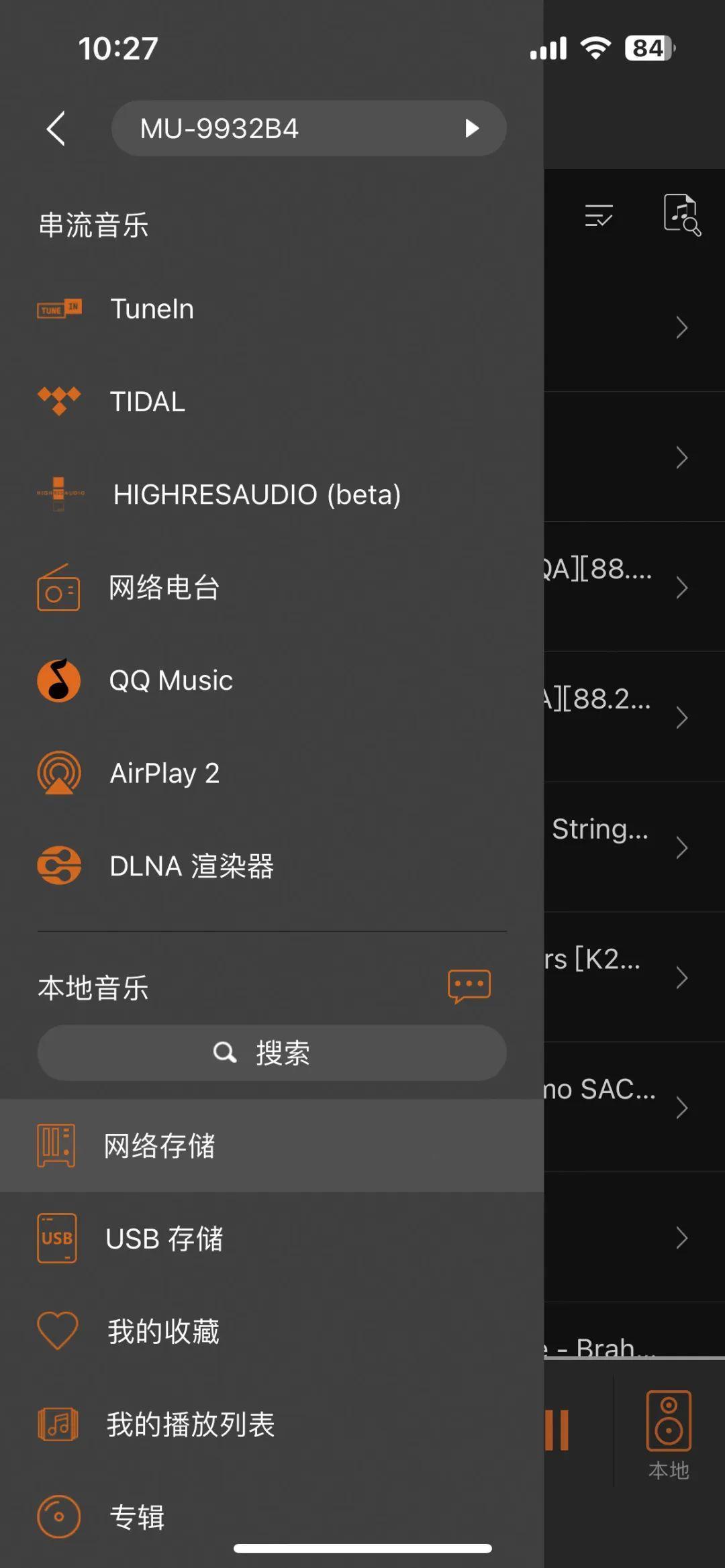Image resolution: width=725 pixels, height=1568 pixels.
Task: Open HIGHRESAUDIO (beta)
Action: point(272,494)
